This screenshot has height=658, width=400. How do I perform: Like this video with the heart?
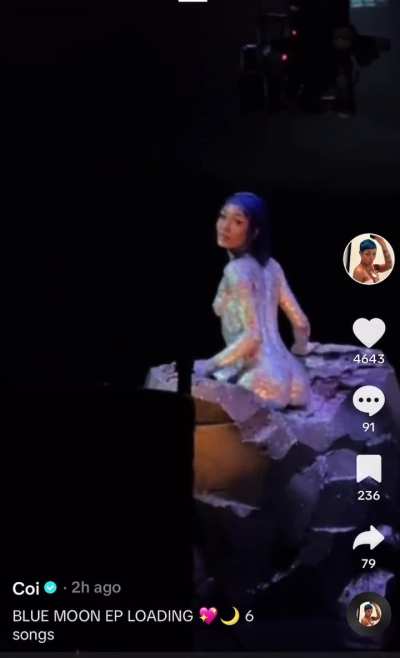(x=369, y=332)
